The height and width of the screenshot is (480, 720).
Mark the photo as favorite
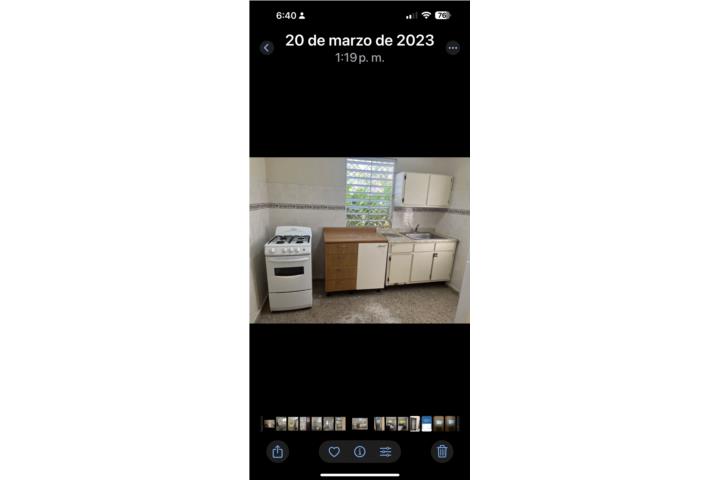point(334,452)
